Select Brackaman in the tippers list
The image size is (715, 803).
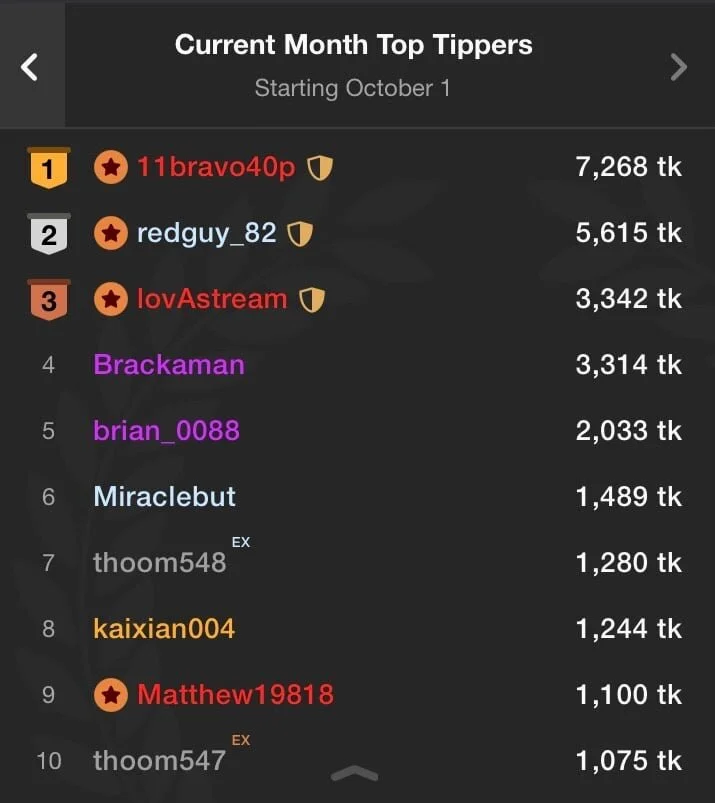169,365
